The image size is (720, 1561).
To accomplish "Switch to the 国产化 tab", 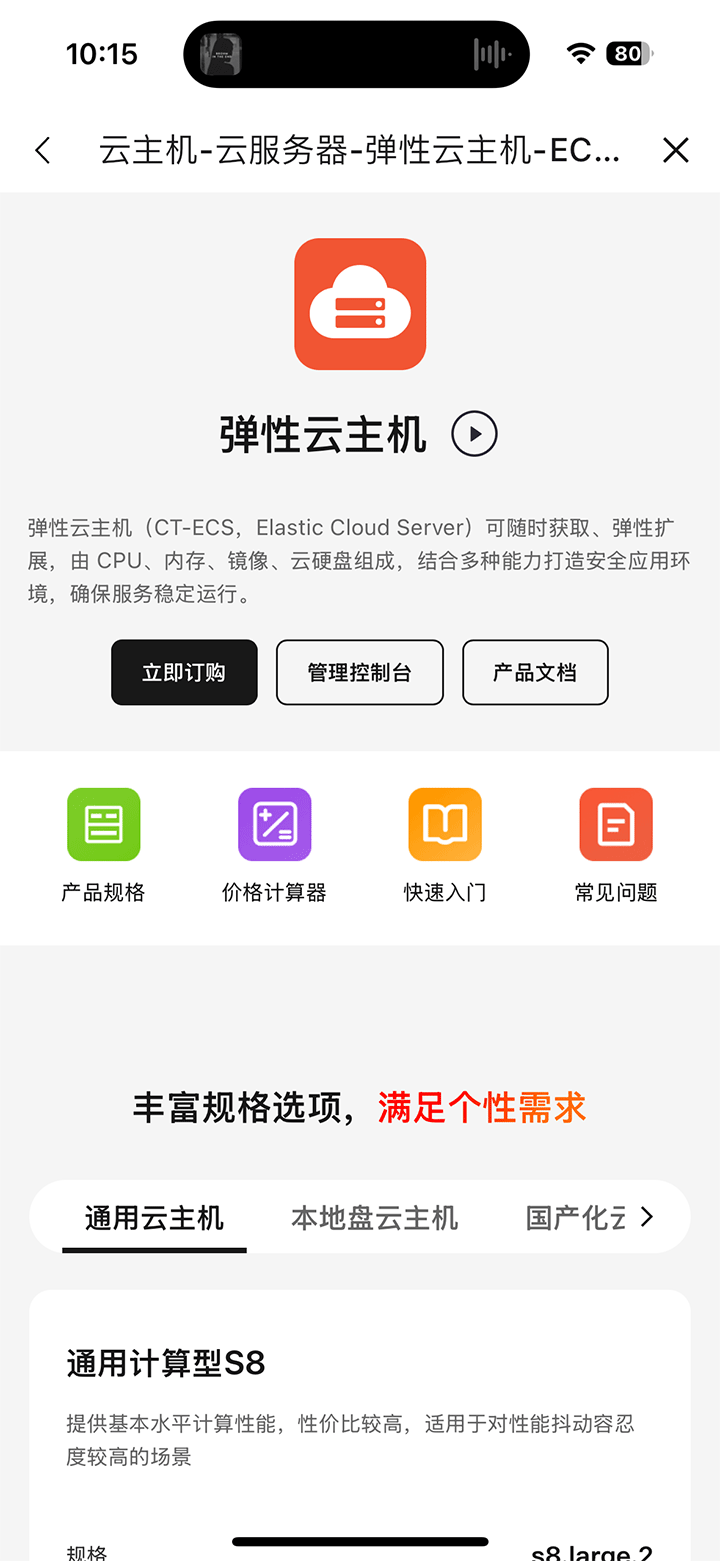I will pyautogui.click(x=575, y=1218).
